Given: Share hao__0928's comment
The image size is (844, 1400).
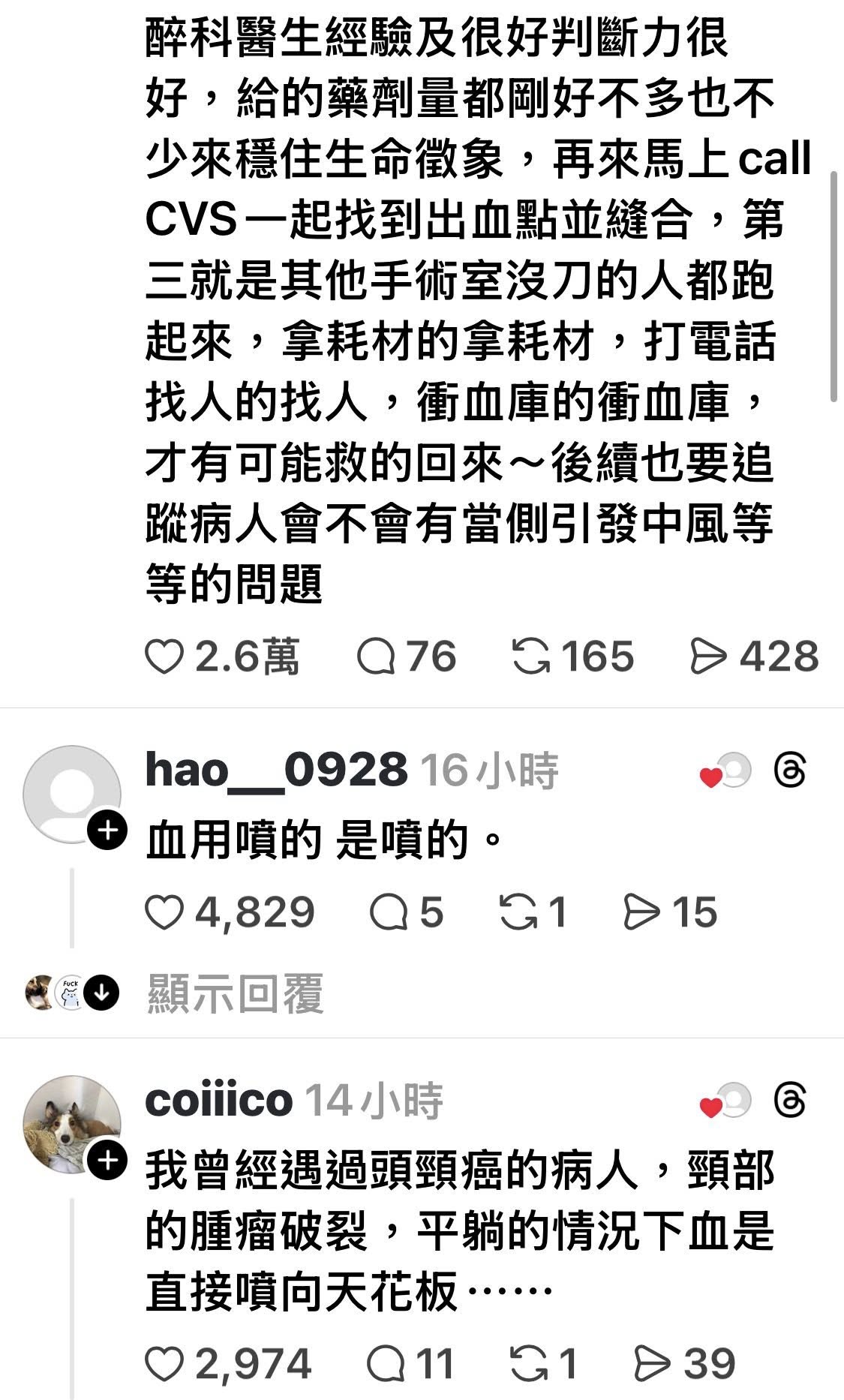Looking at the screenshot, I should (641, 912).
